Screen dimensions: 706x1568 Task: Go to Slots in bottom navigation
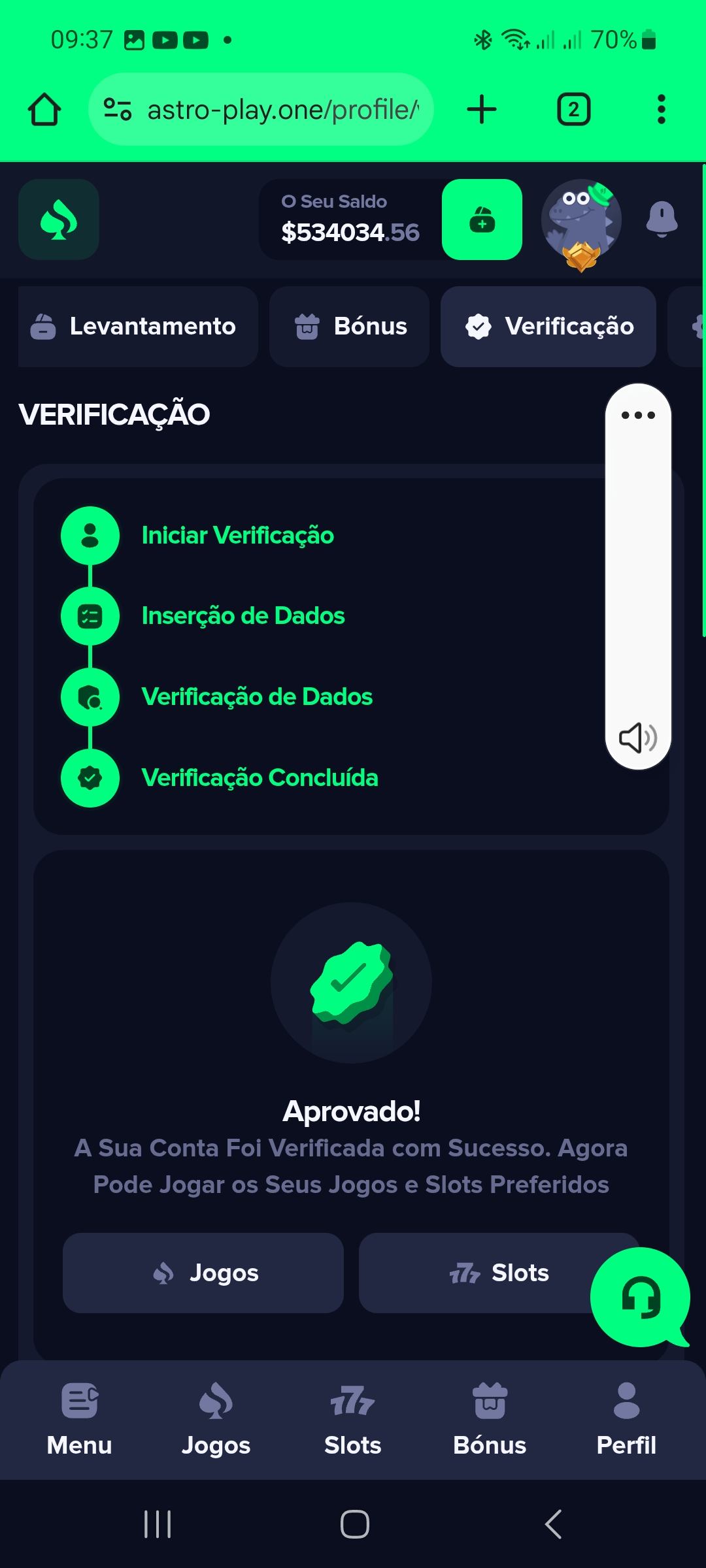coord(353,1419)
